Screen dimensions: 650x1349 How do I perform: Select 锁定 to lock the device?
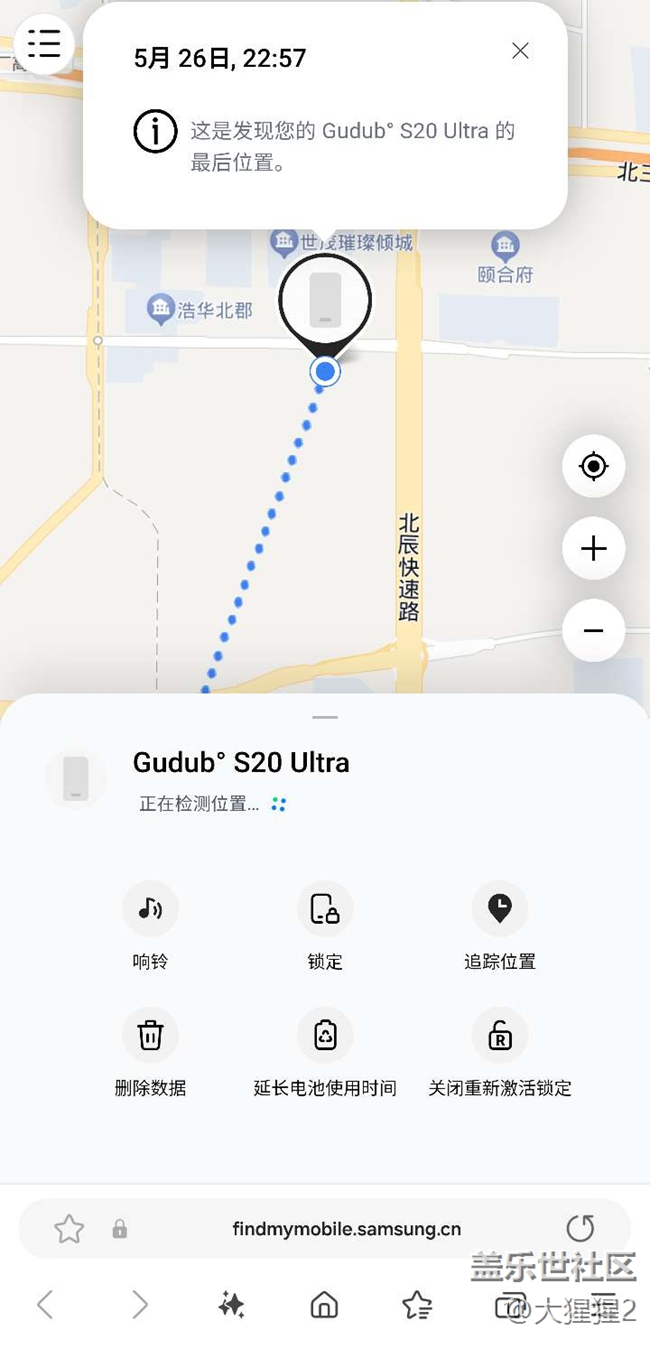coord(325,926)
